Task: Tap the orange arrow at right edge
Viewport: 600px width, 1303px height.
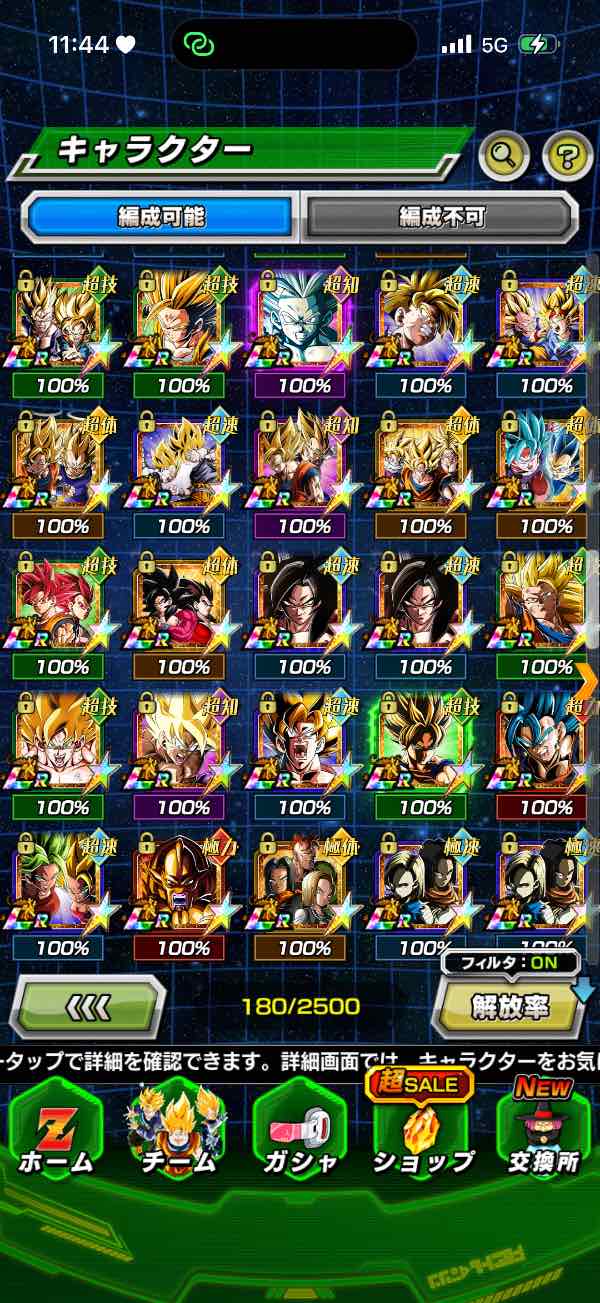Action: tap(587, 680)
